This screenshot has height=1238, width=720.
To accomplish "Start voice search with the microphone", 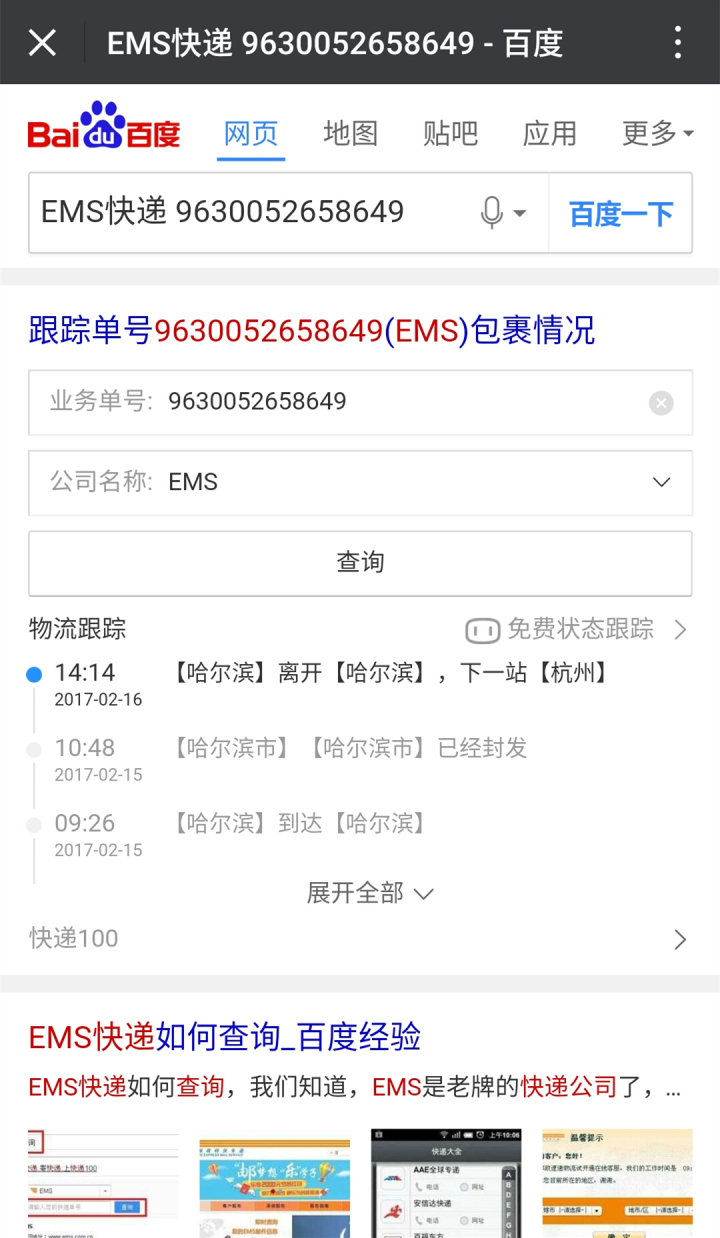I will (x=492, y=212).
